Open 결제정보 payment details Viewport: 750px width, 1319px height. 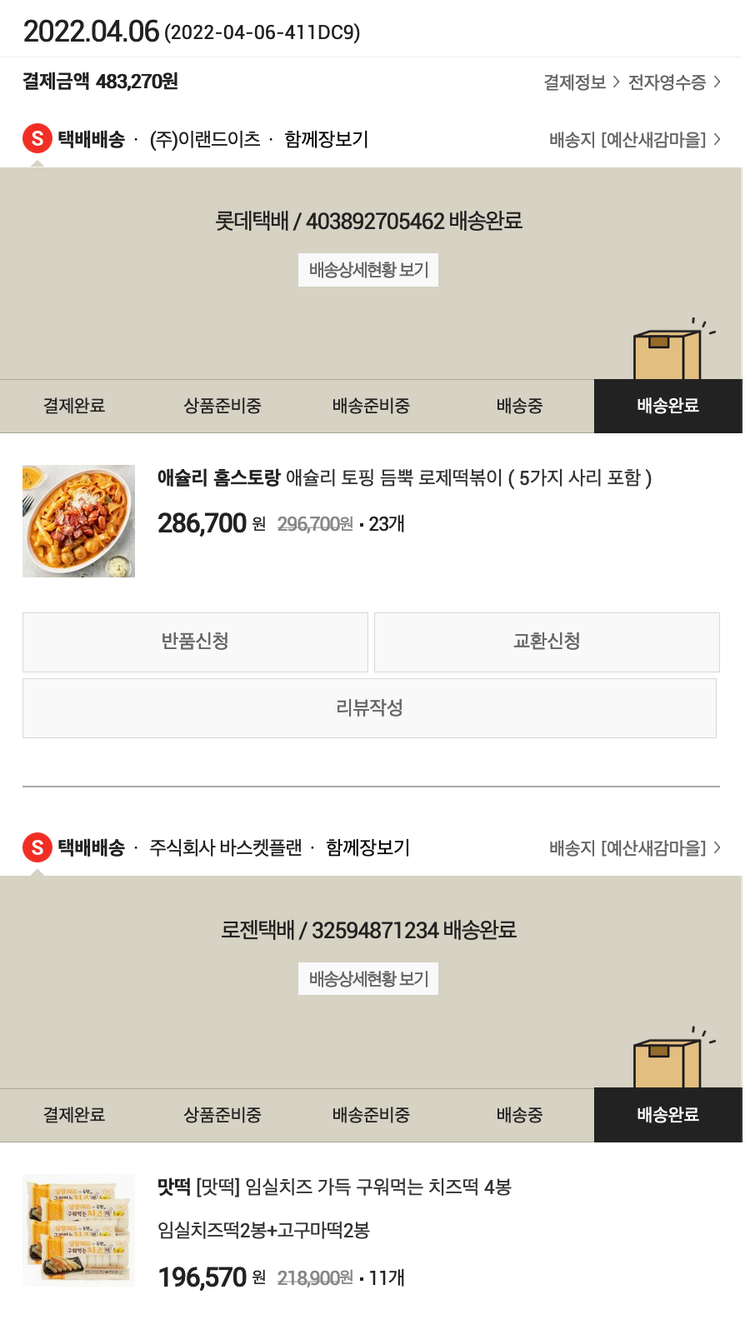pyautogui.click(x=581, y=82)
